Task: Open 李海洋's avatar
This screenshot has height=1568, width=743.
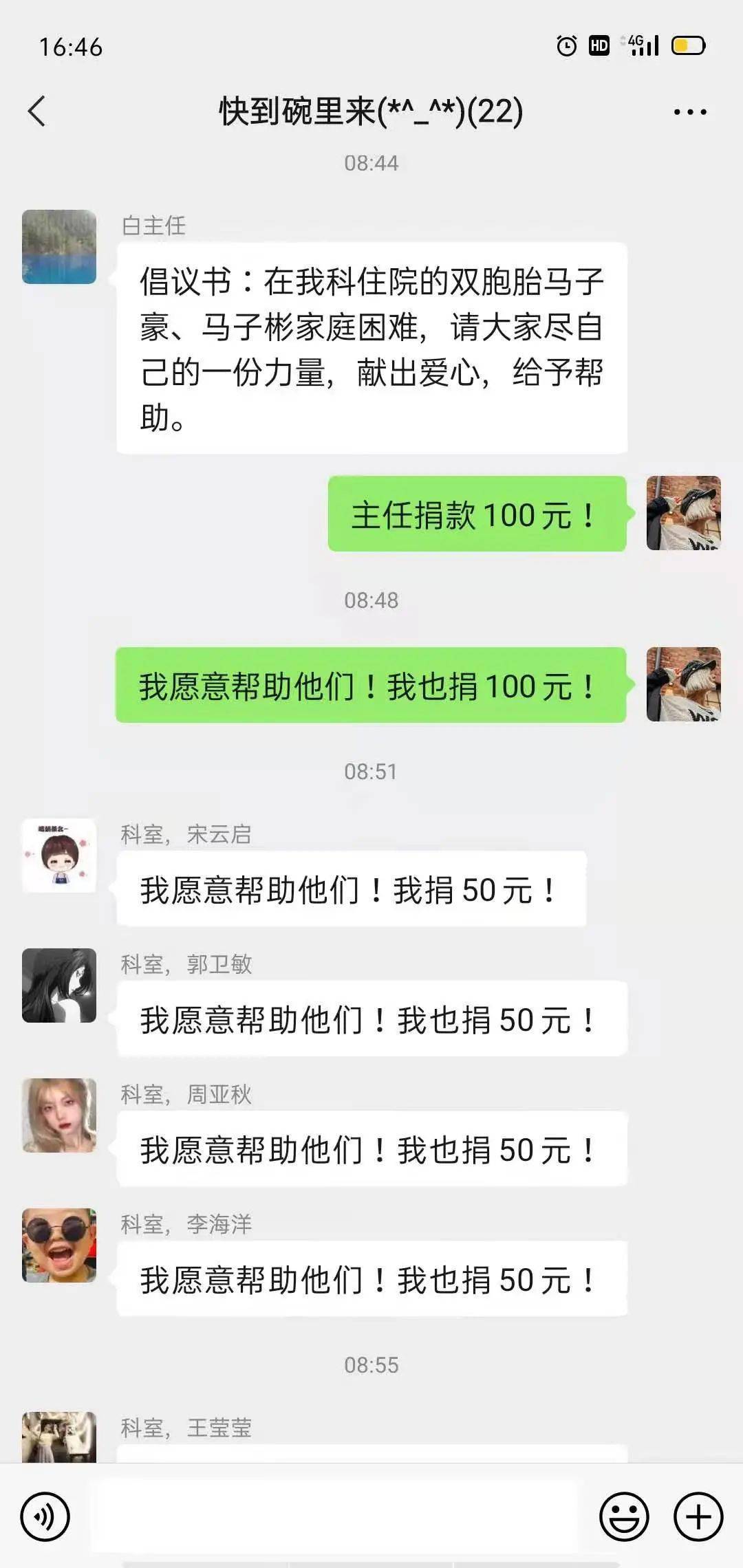Action: (59, 1245)
